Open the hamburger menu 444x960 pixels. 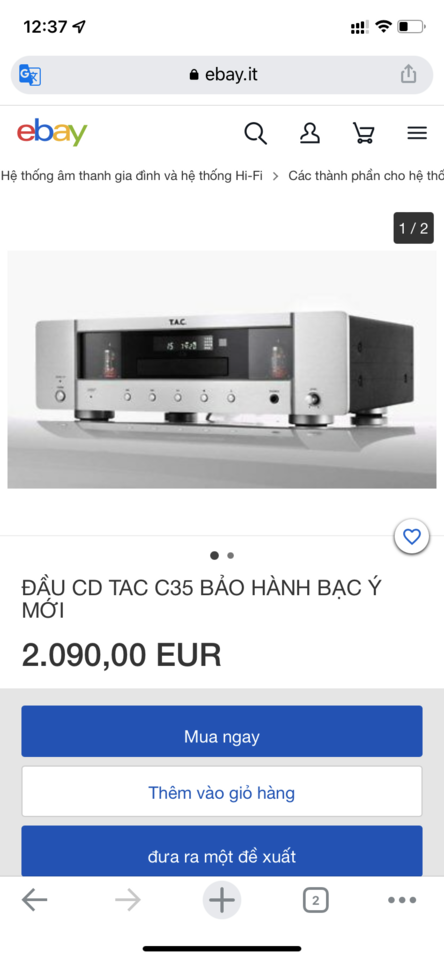tap(417, 132)
